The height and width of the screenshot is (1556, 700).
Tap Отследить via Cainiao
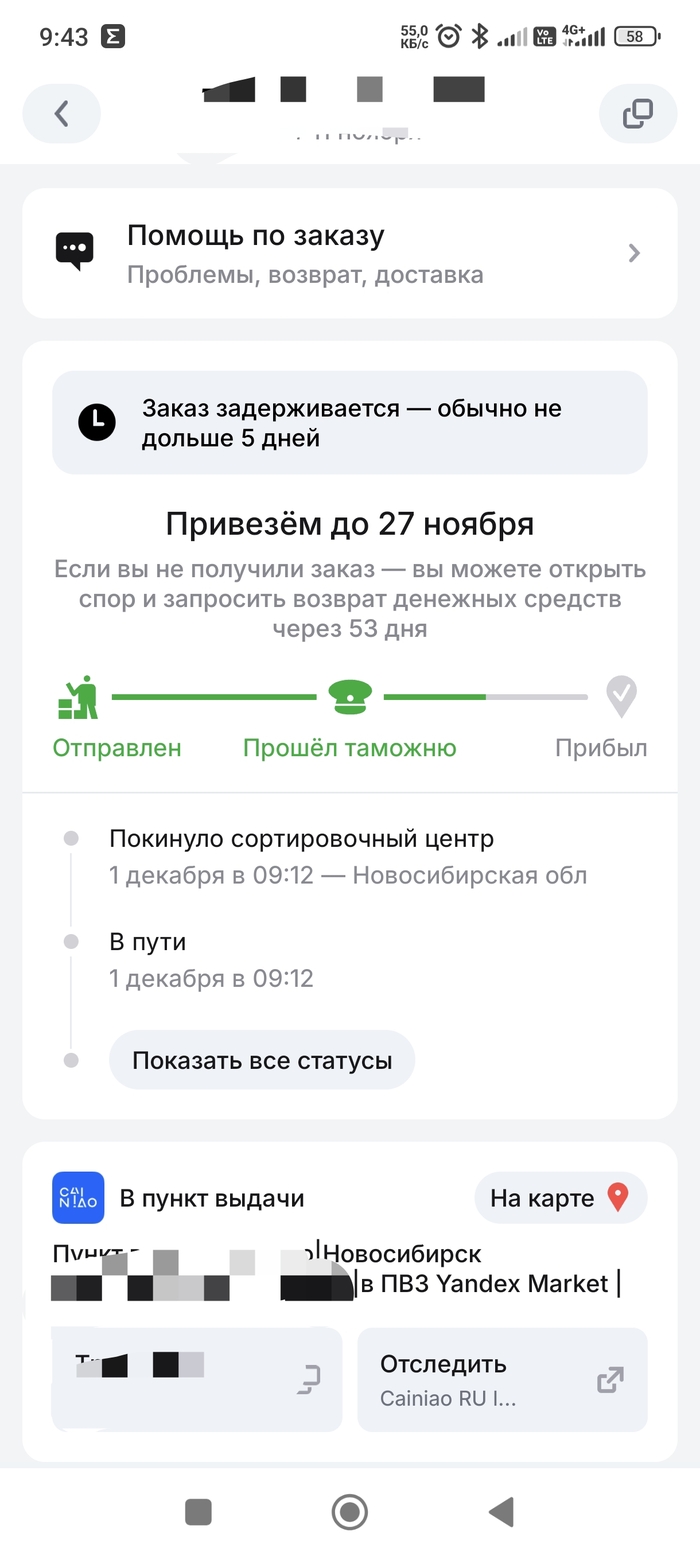[502, 1379]
